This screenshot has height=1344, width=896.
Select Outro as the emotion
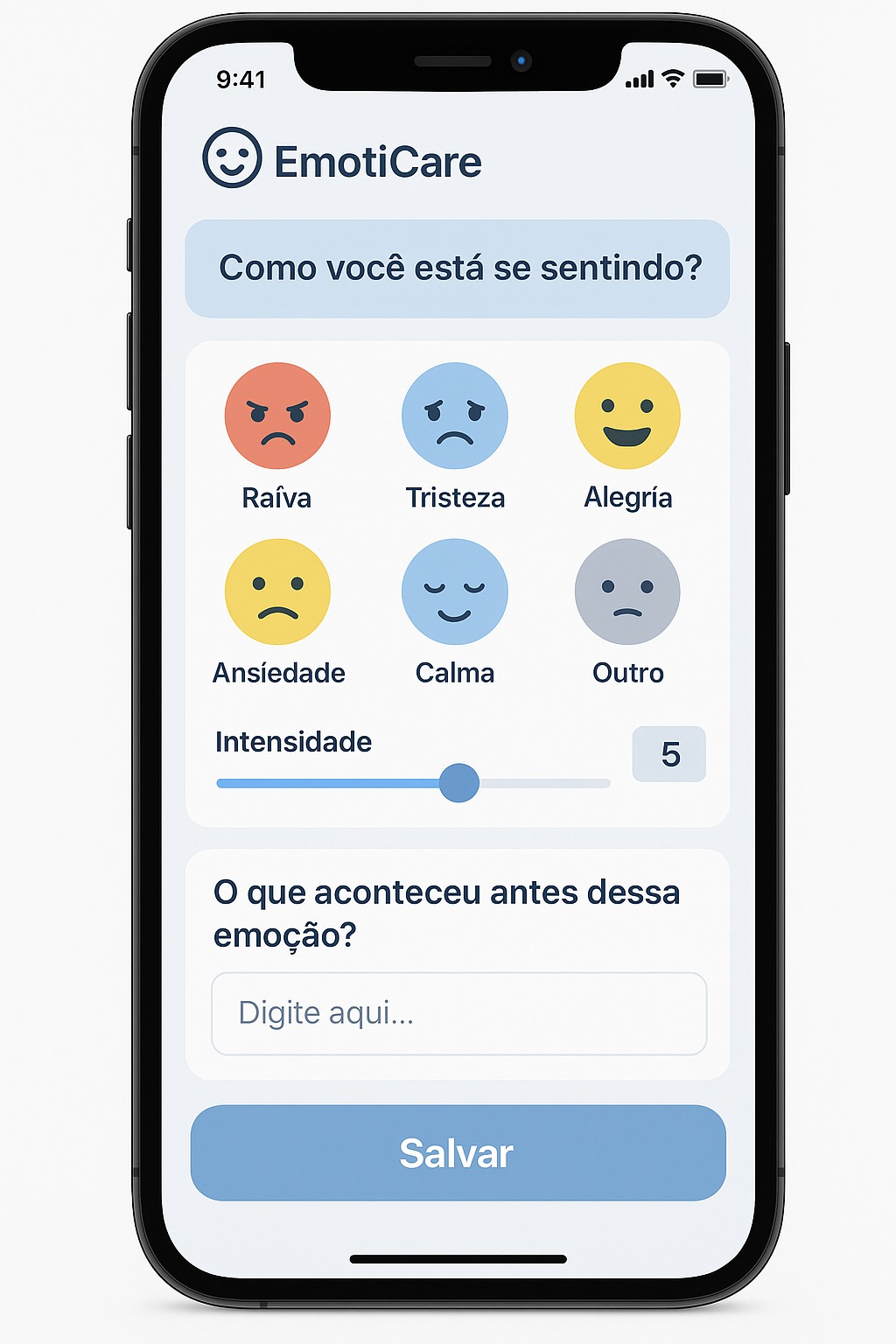coord(627,592)
